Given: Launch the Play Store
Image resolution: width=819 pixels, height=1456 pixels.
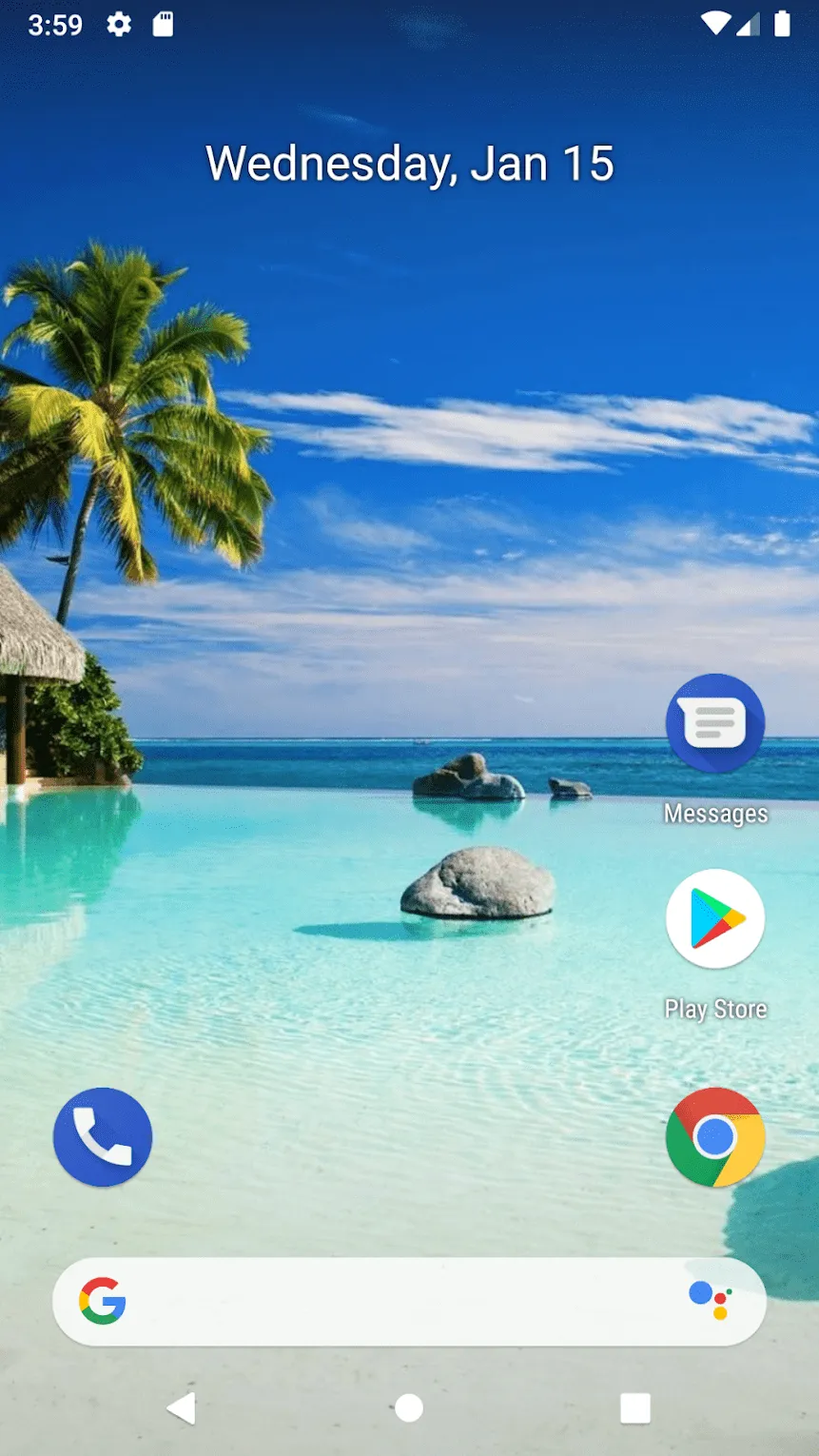Looking at the screenshot, I should click(x=715, y=918).
